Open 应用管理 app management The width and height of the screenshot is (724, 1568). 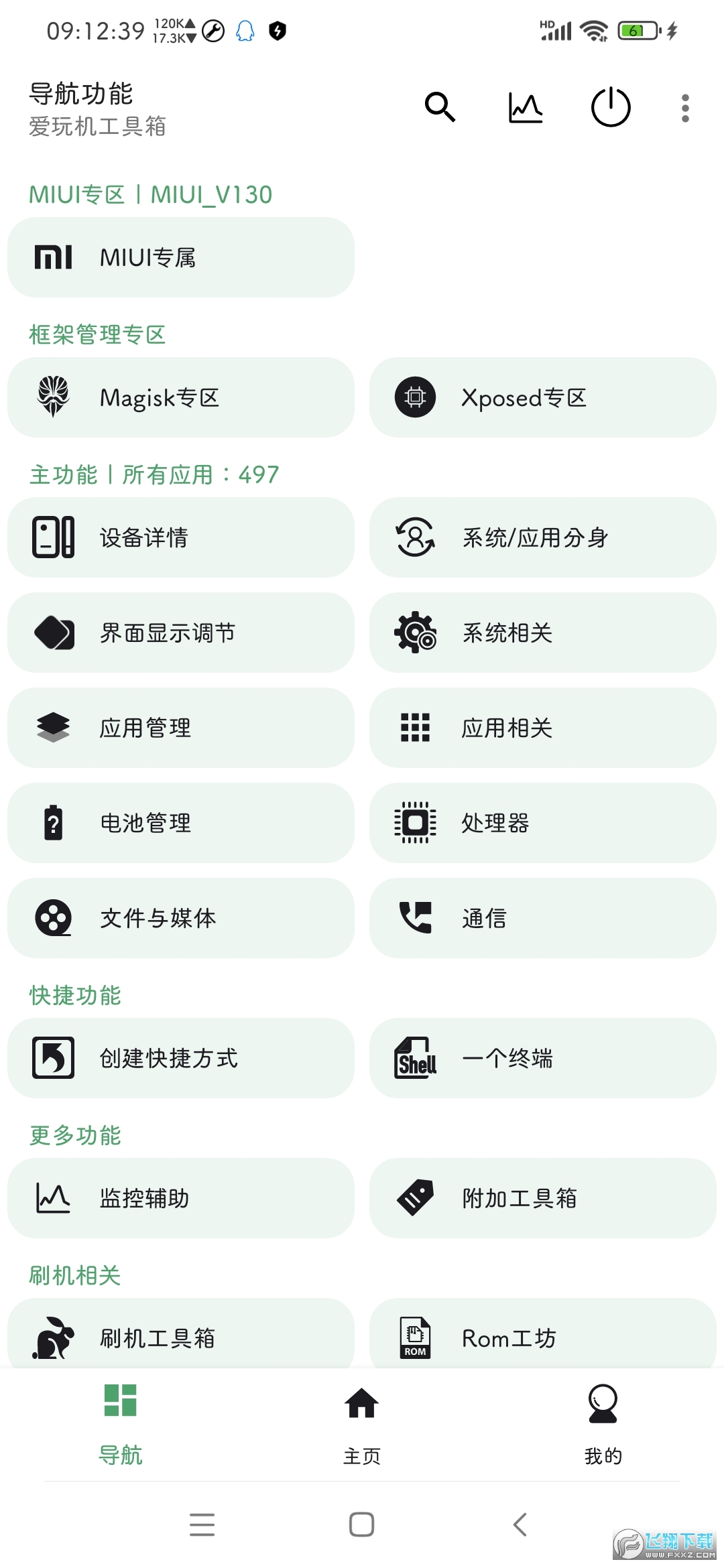tap(181, 728)
